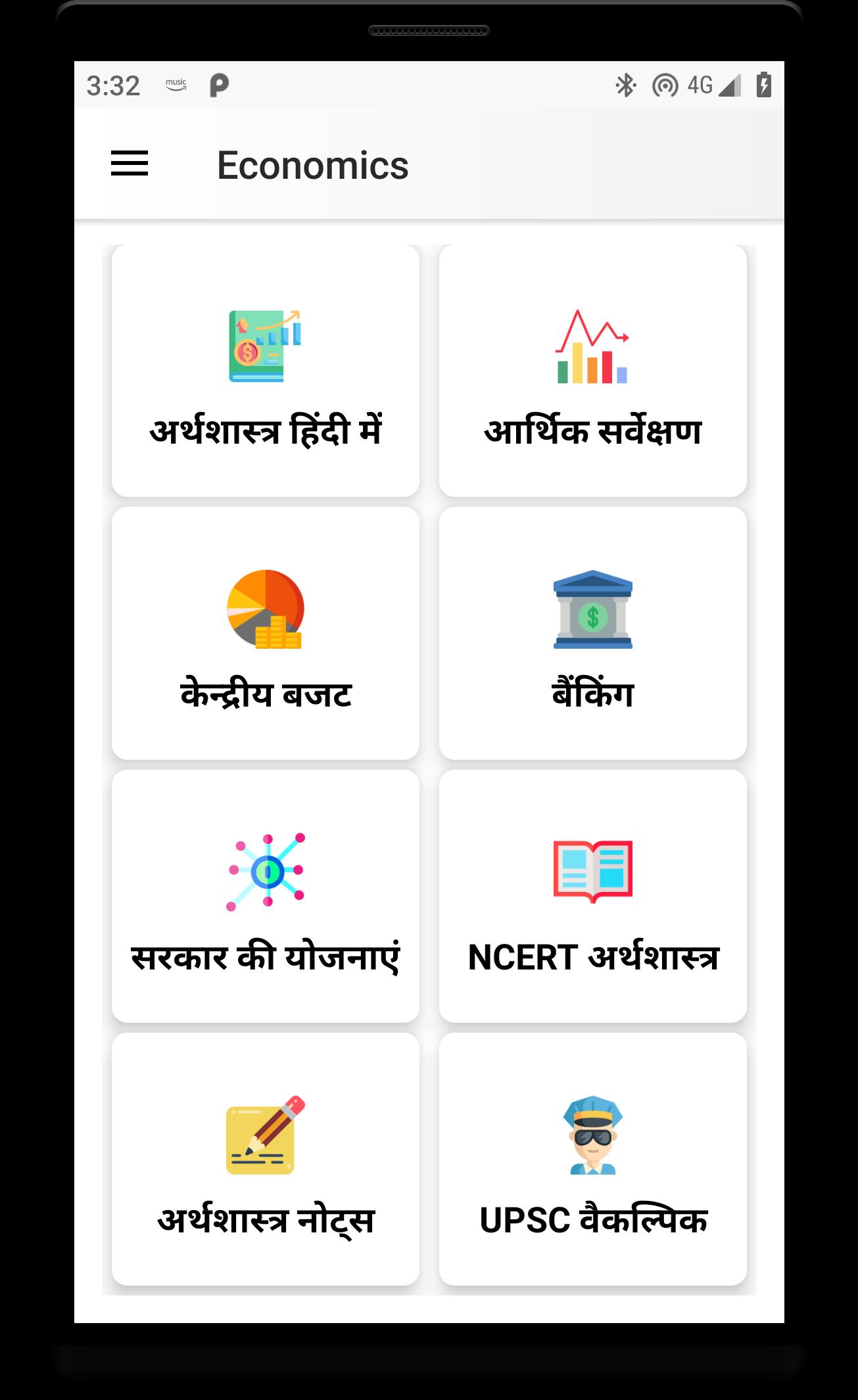Open the आर्थिक सर्वेक्षण card
The height and width of the screenshot is (1400, 858).
coord(592,371)
